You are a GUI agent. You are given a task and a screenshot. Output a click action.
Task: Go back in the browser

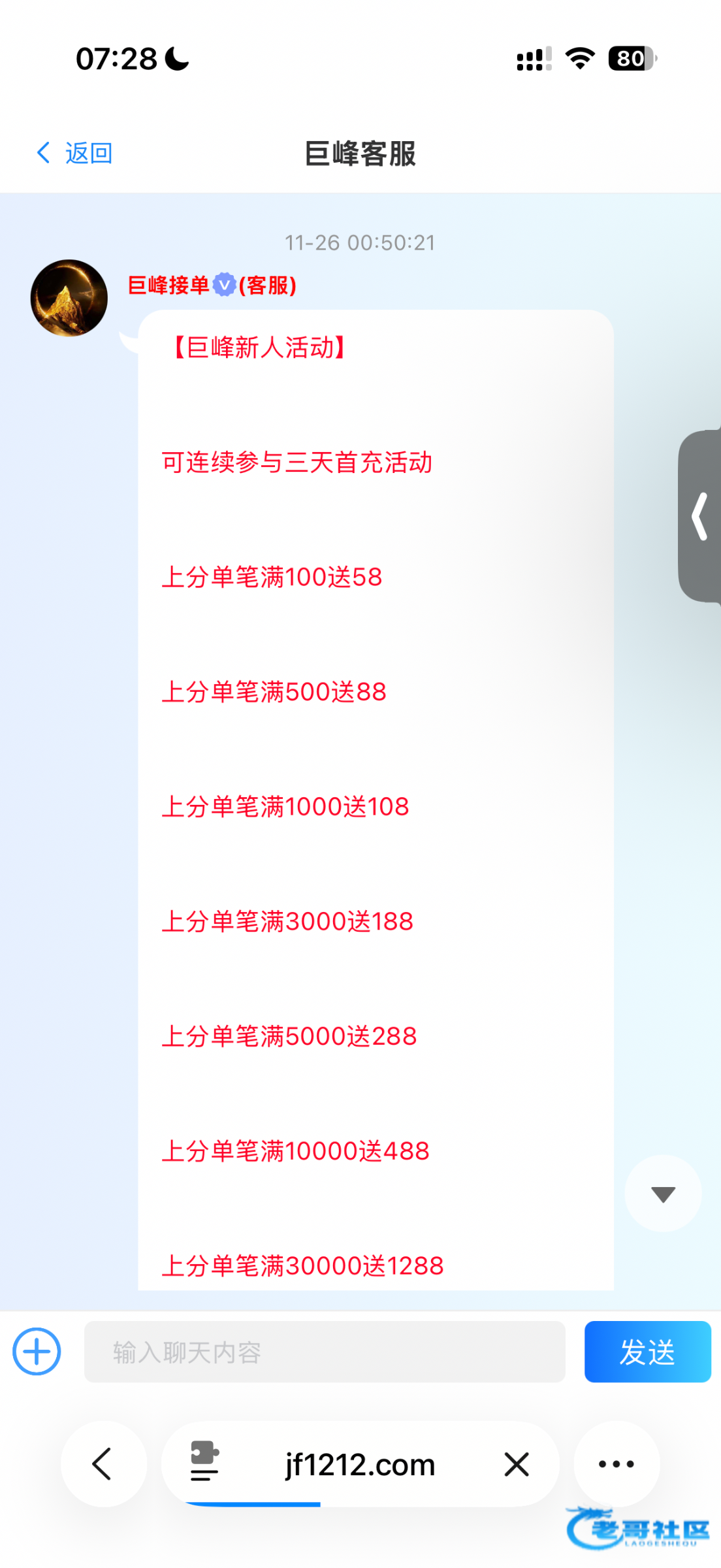(103, 1463)
